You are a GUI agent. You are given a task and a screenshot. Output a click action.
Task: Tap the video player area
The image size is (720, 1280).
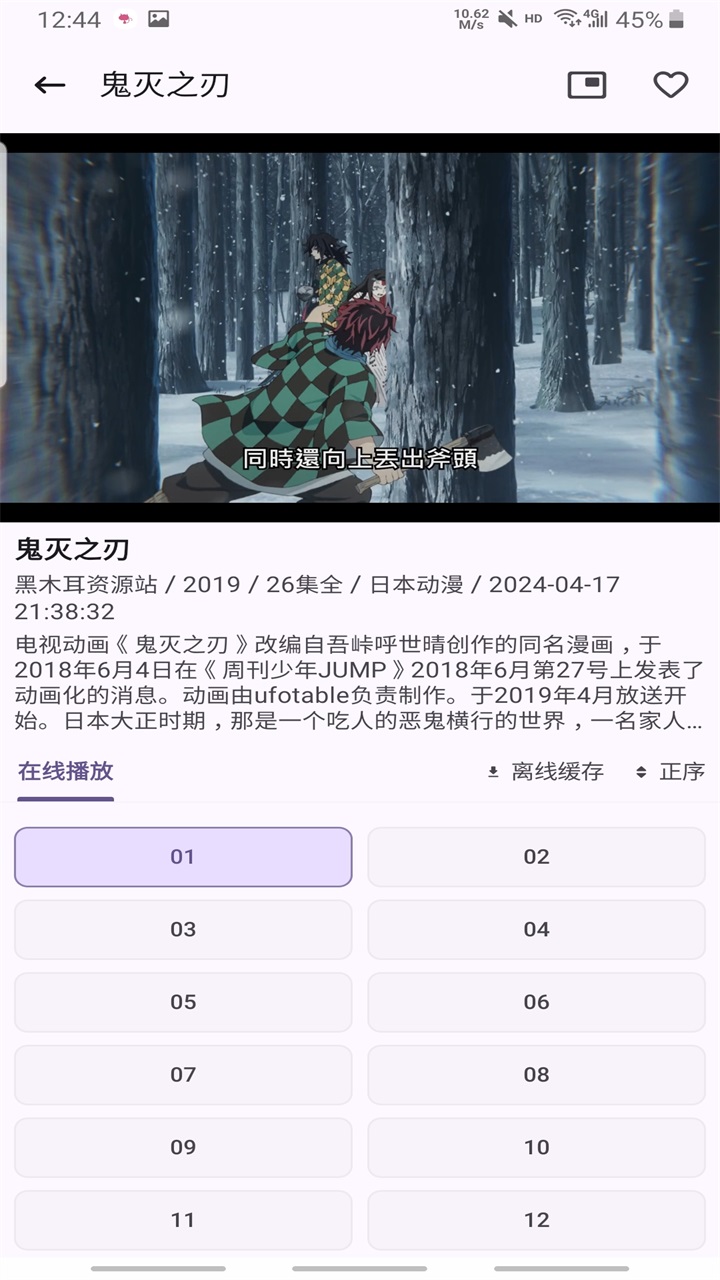[x=360, y=327]
